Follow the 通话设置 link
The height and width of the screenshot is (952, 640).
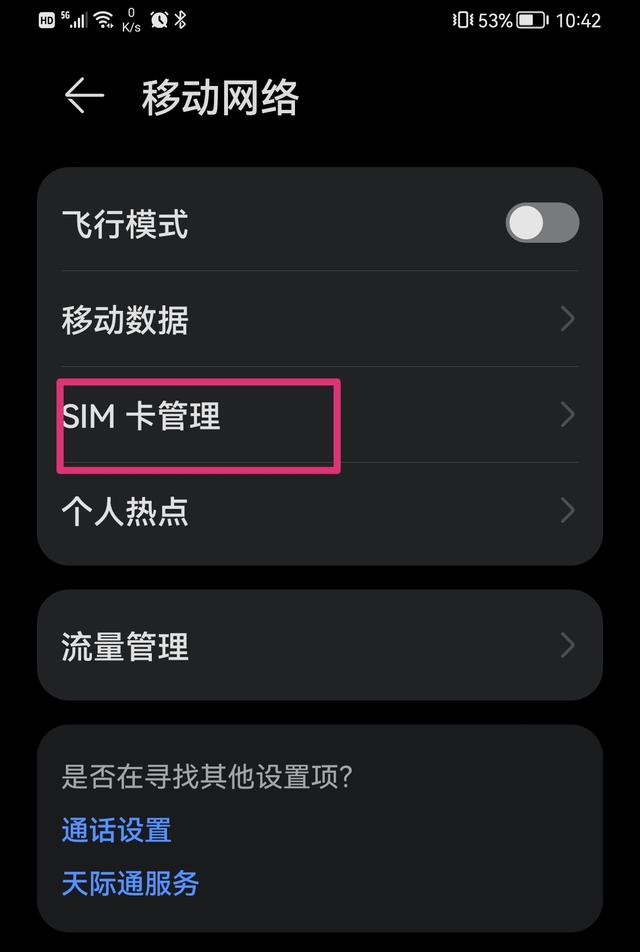[x=117, y=830]
